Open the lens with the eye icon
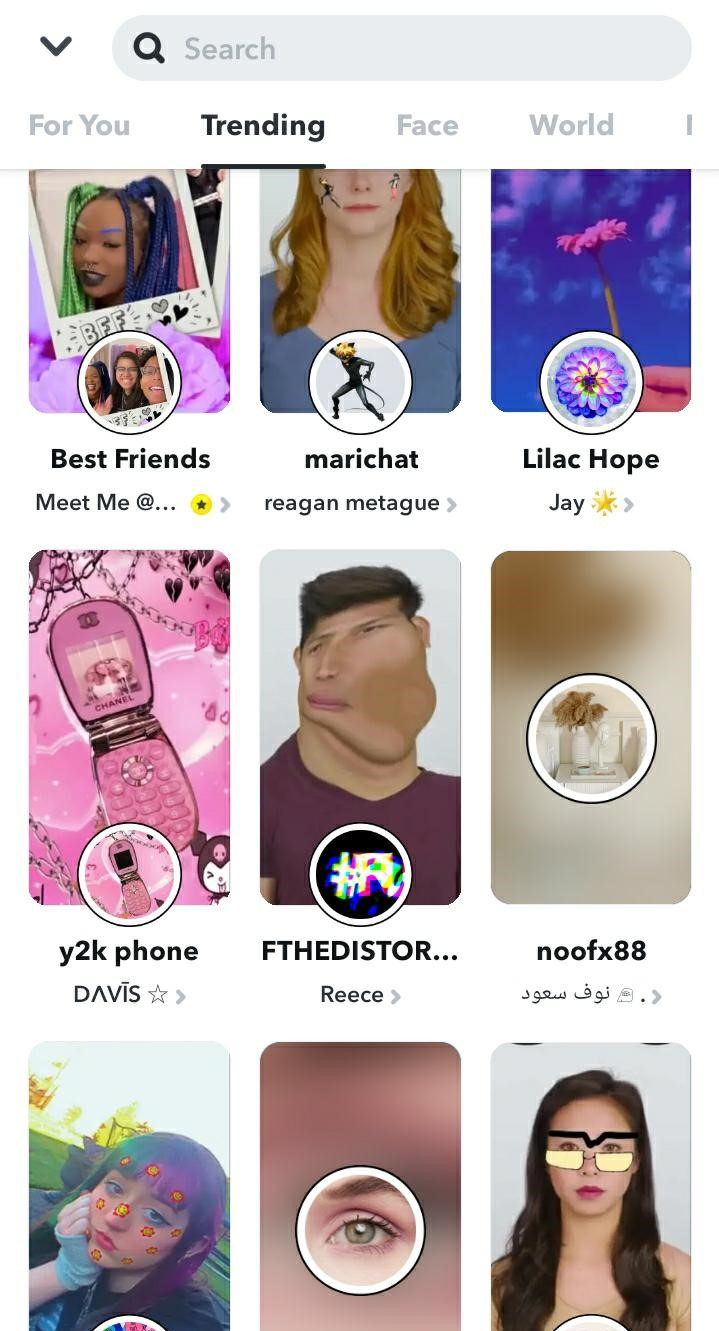The width and height of the screenshot is (719, 1331). pos(360,1186)
